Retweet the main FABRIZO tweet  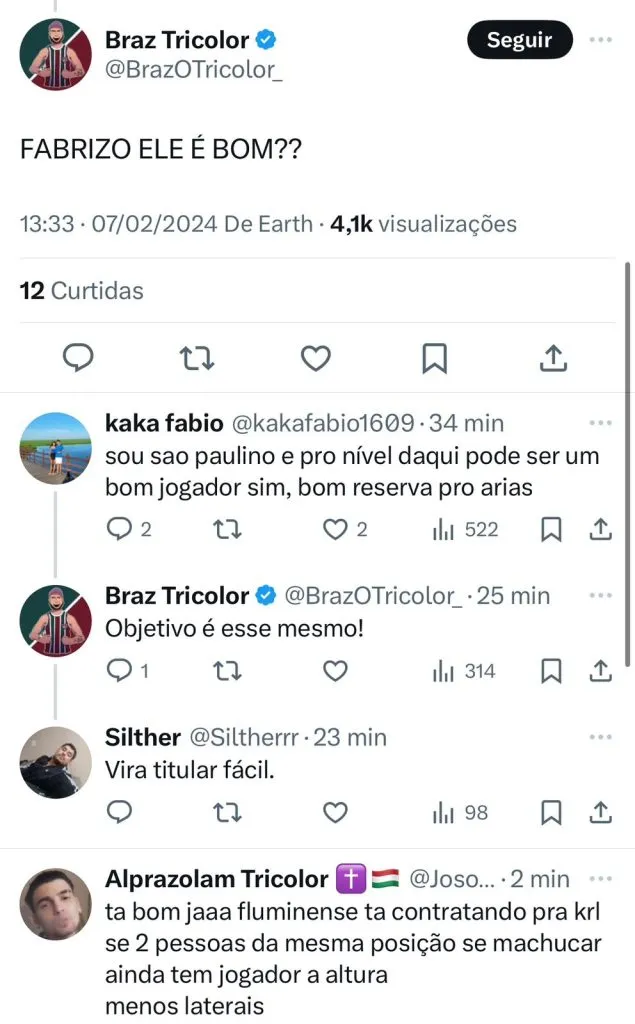click(196, 357)
